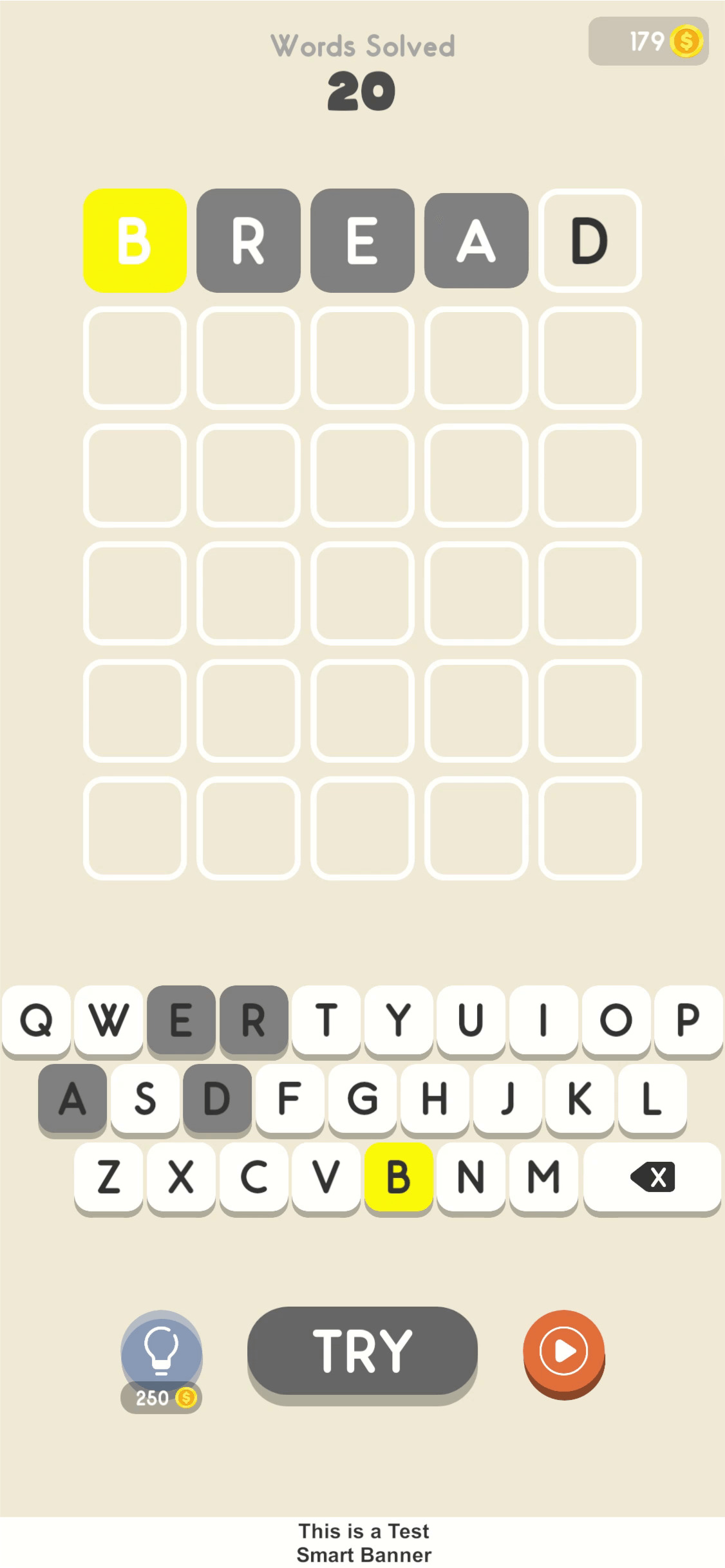Use the lightbulb hint for 250 coins
This screenshot has height=1568, width=725.
(162, 1352)
